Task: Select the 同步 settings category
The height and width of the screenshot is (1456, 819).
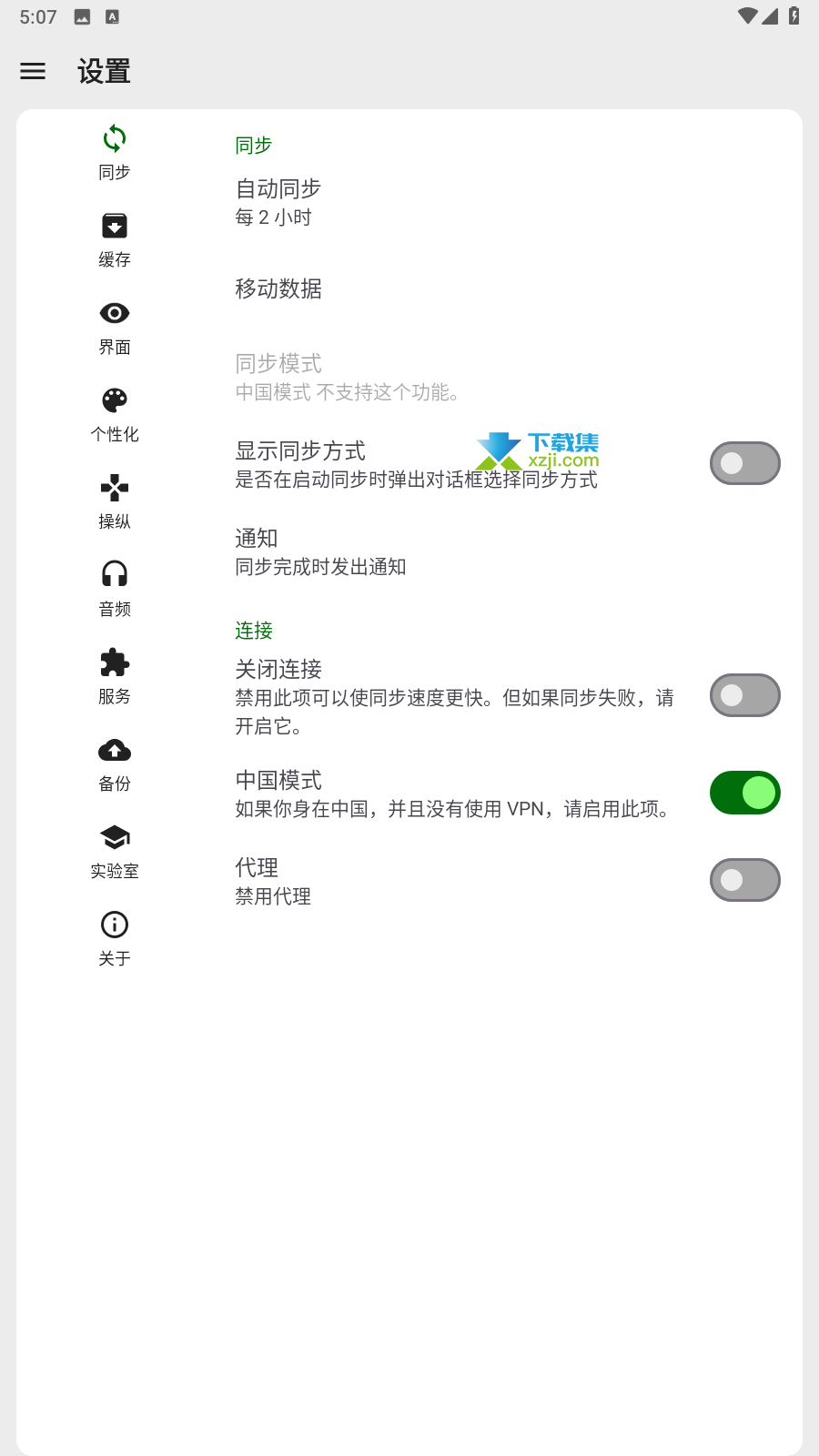Action: [115, 153]
